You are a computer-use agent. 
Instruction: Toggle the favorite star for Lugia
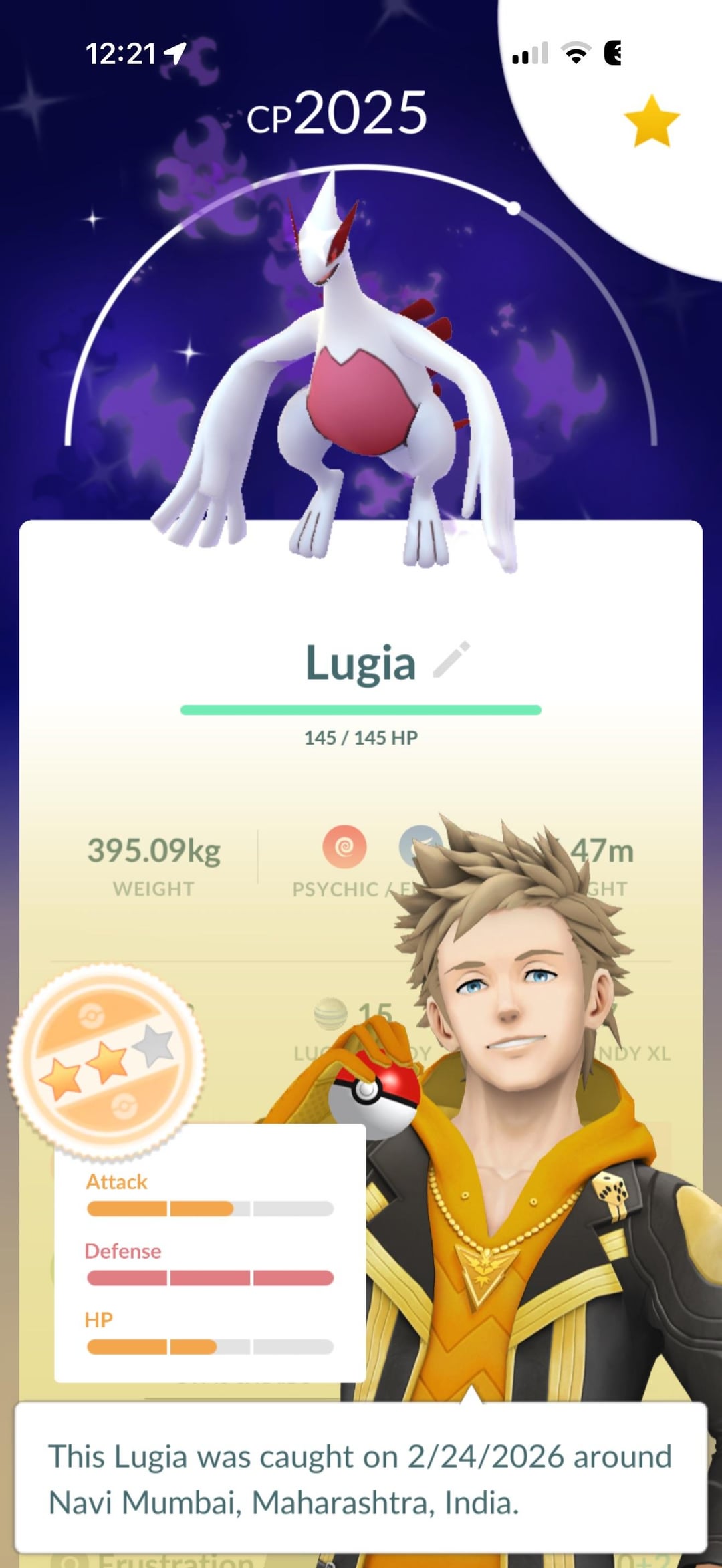click(651, 121)
